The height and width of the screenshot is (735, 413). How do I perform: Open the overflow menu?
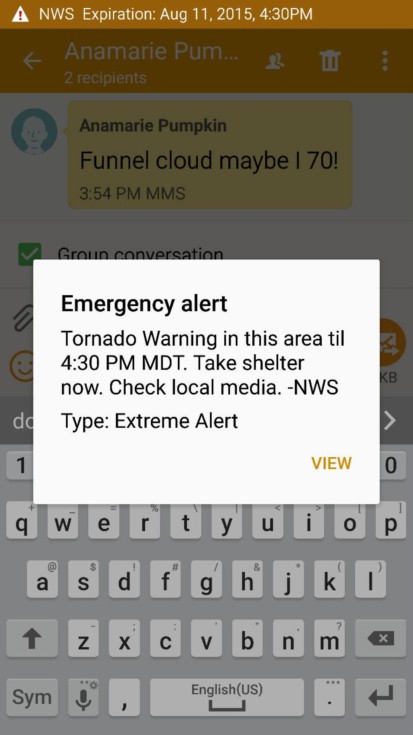coord(385,61)
